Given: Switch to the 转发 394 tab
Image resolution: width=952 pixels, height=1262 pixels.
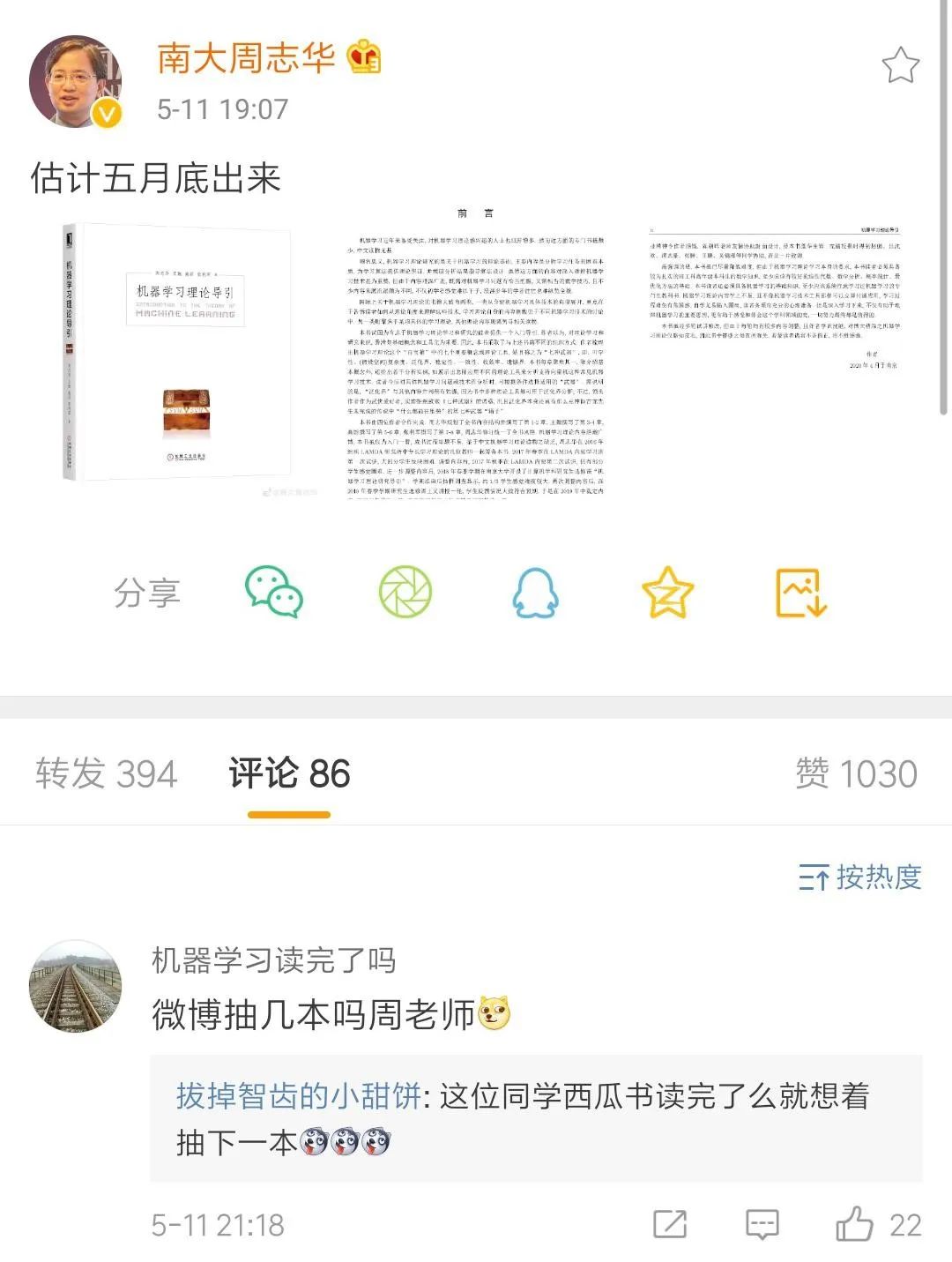Looking at the screenshot, I should [107, 773].
